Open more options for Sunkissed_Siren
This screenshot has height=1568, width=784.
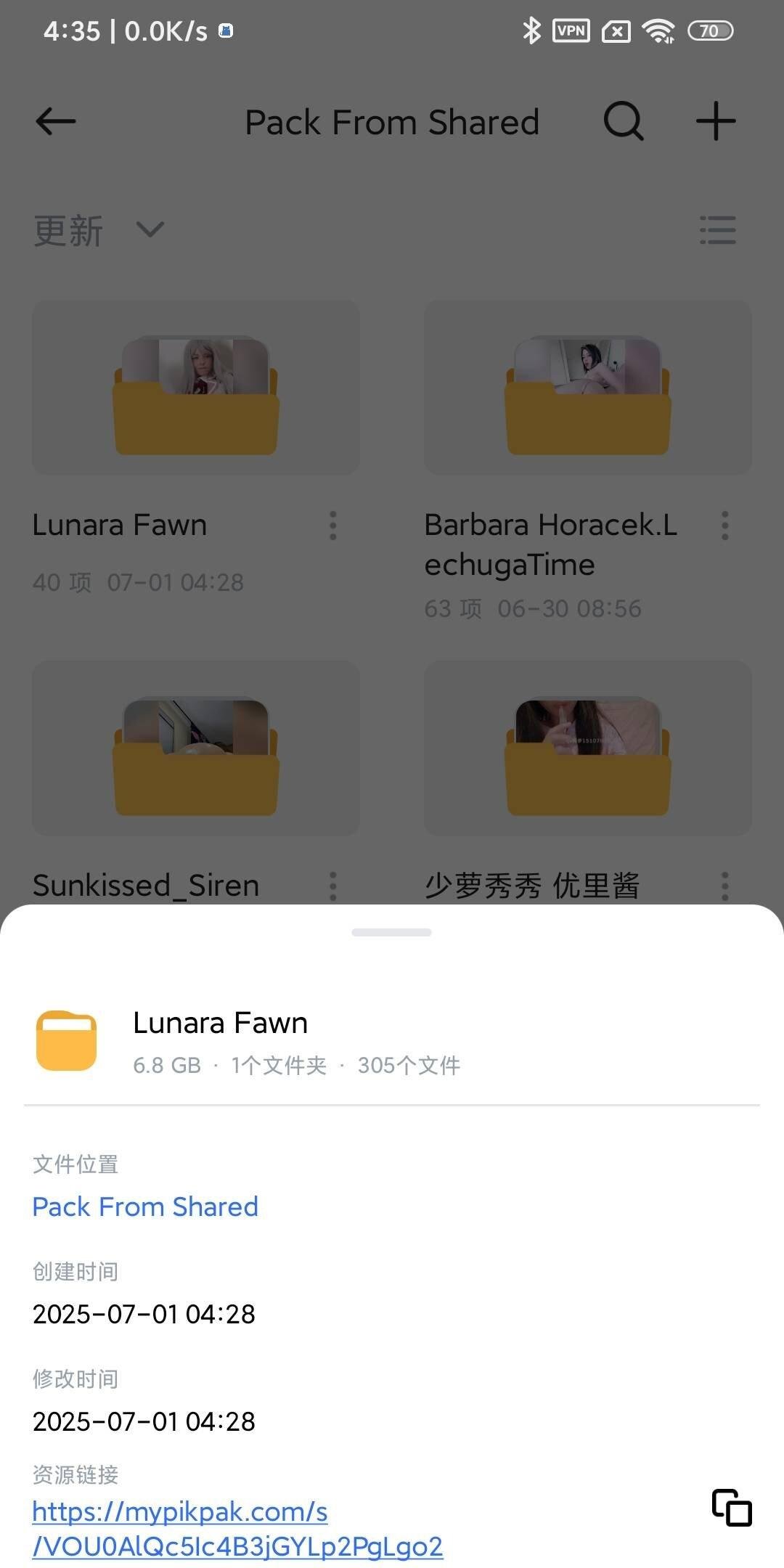333,886
